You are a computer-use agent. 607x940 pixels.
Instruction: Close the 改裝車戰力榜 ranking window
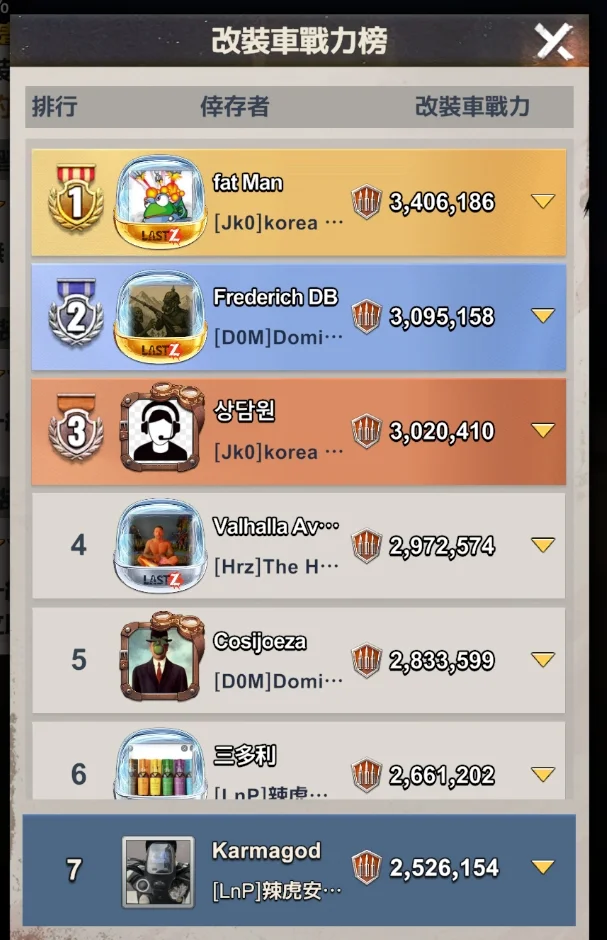553,41
